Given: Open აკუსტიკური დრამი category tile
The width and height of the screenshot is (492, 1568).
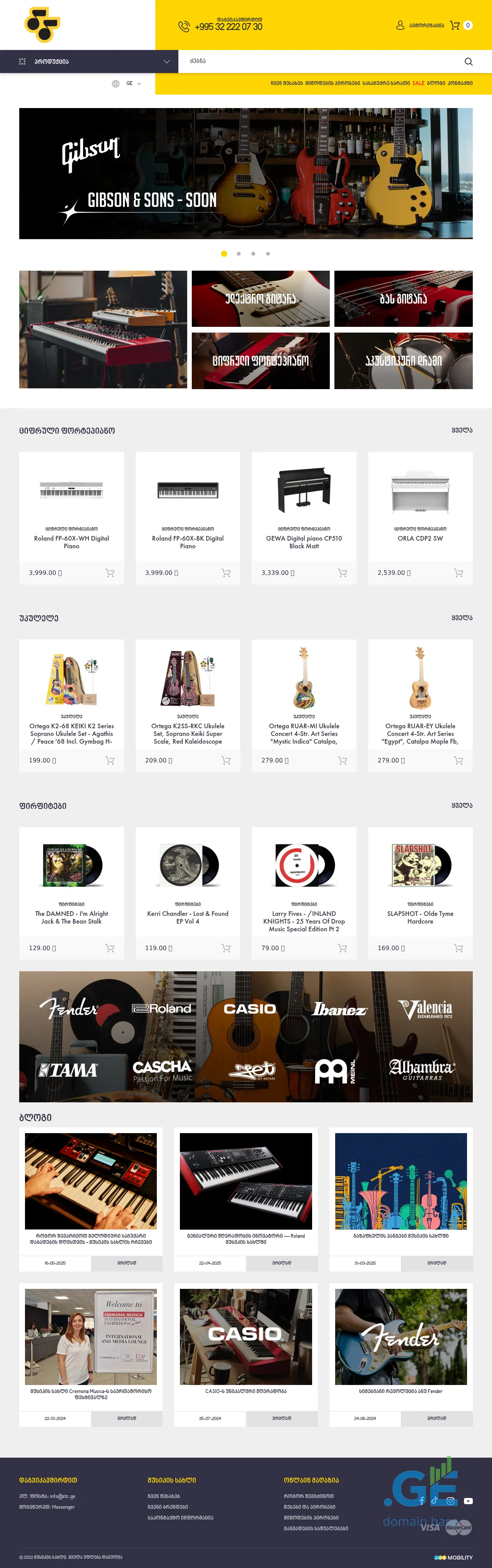Looking at the screenshot, I should point(403,360).
